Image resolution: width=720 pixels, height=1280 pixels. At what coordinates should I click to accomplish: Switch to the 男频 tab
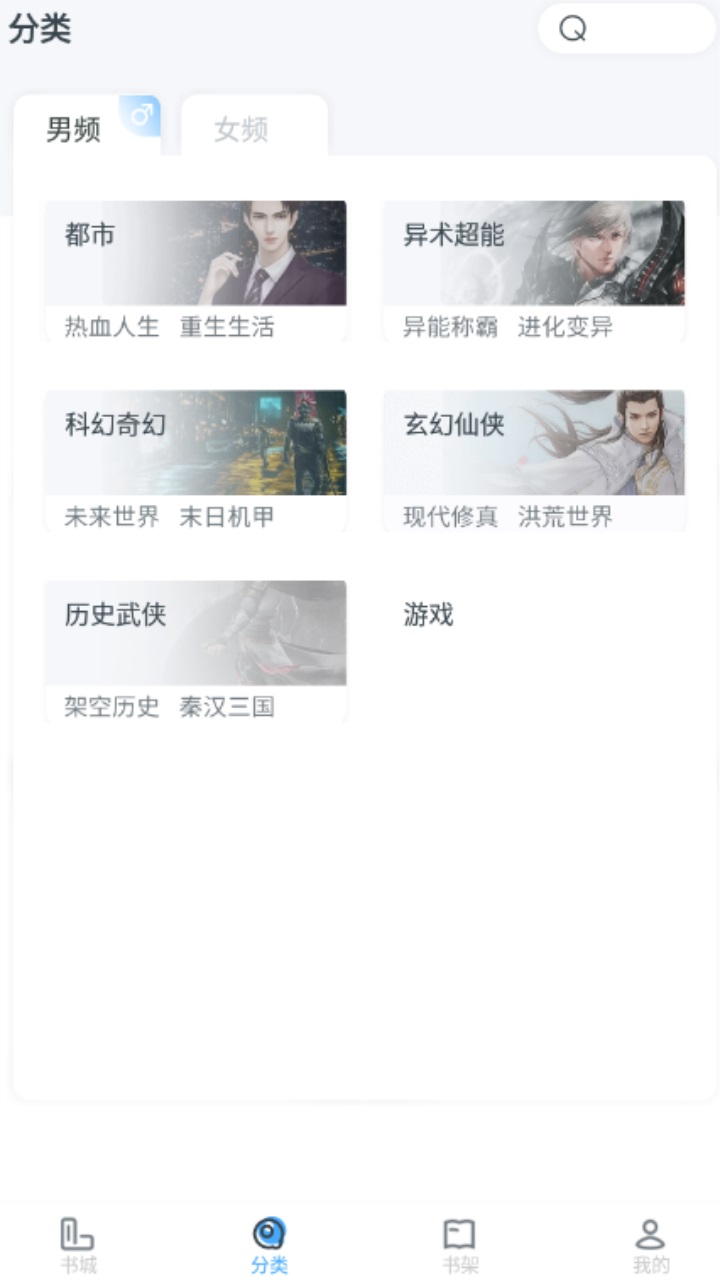[75, 130]
